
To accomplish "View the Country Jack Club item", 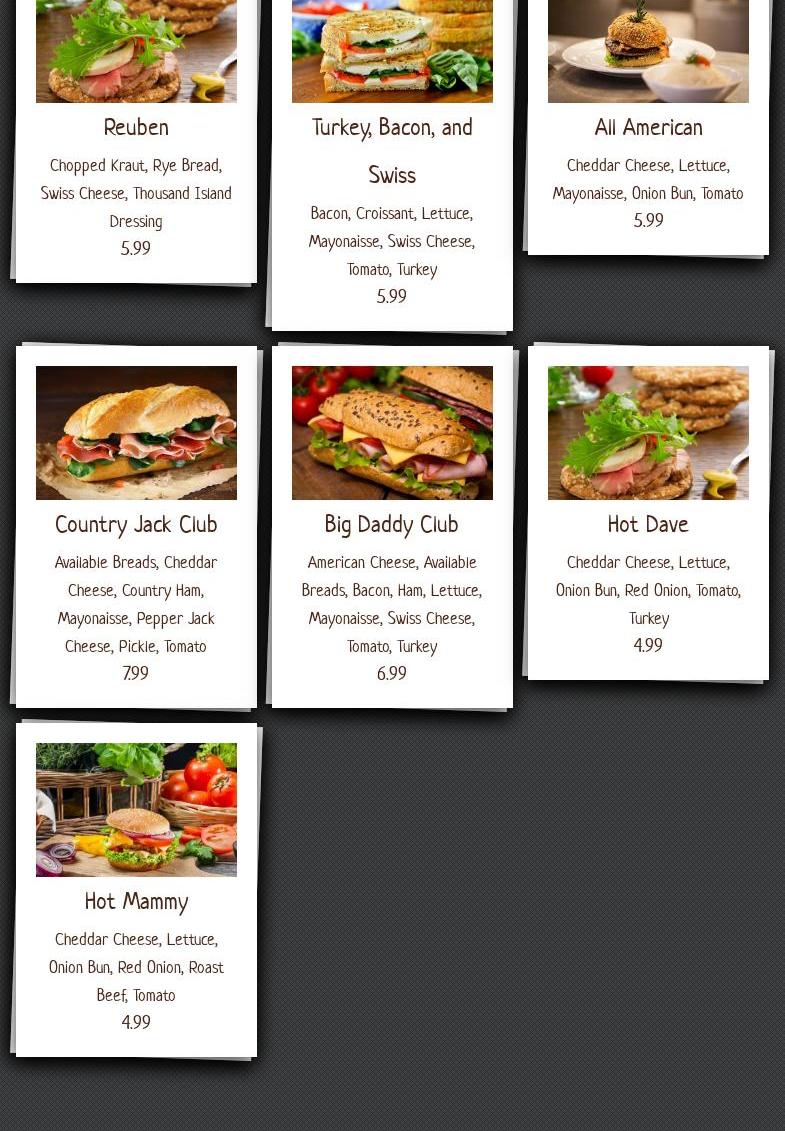I will coord(136,525).
